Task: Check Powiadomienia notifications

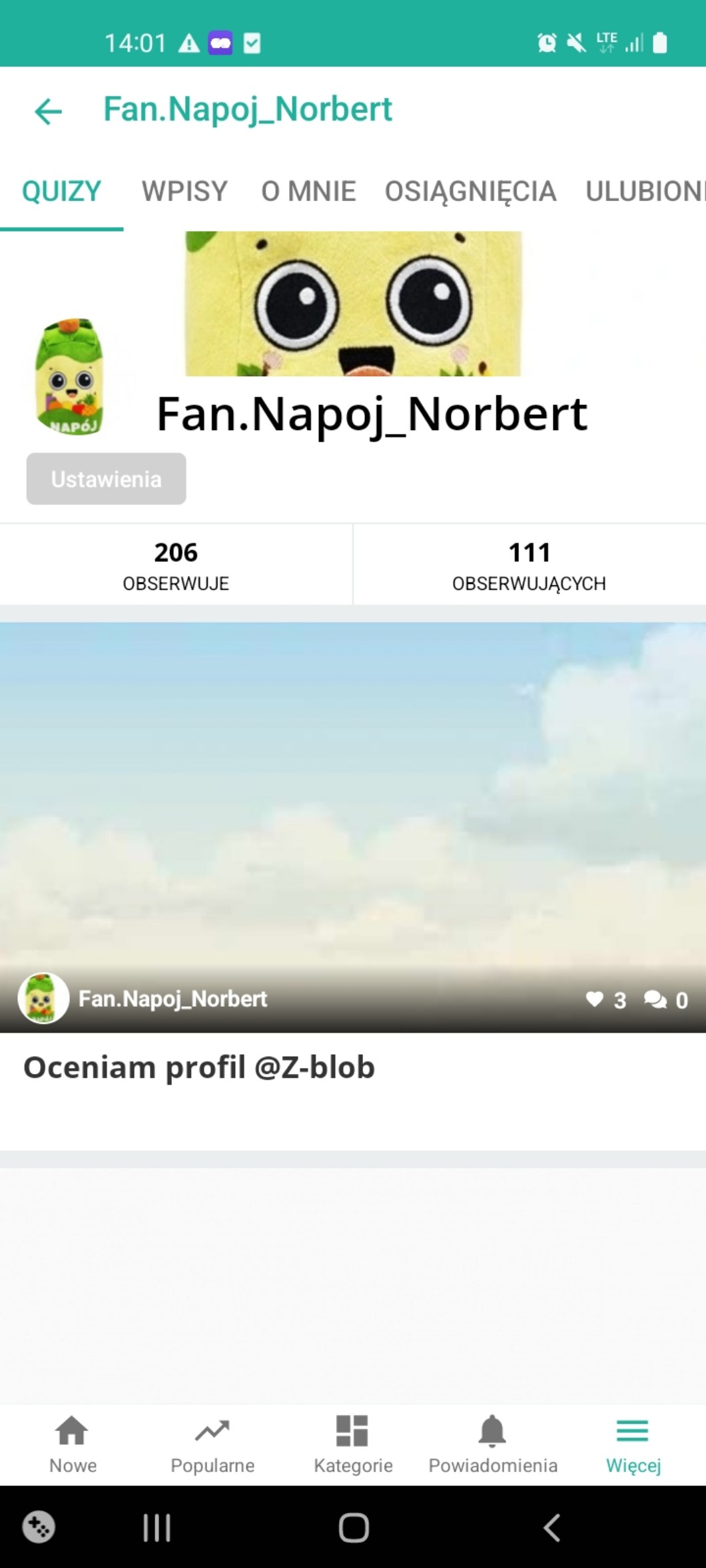Action: [x=493, y=1443]
